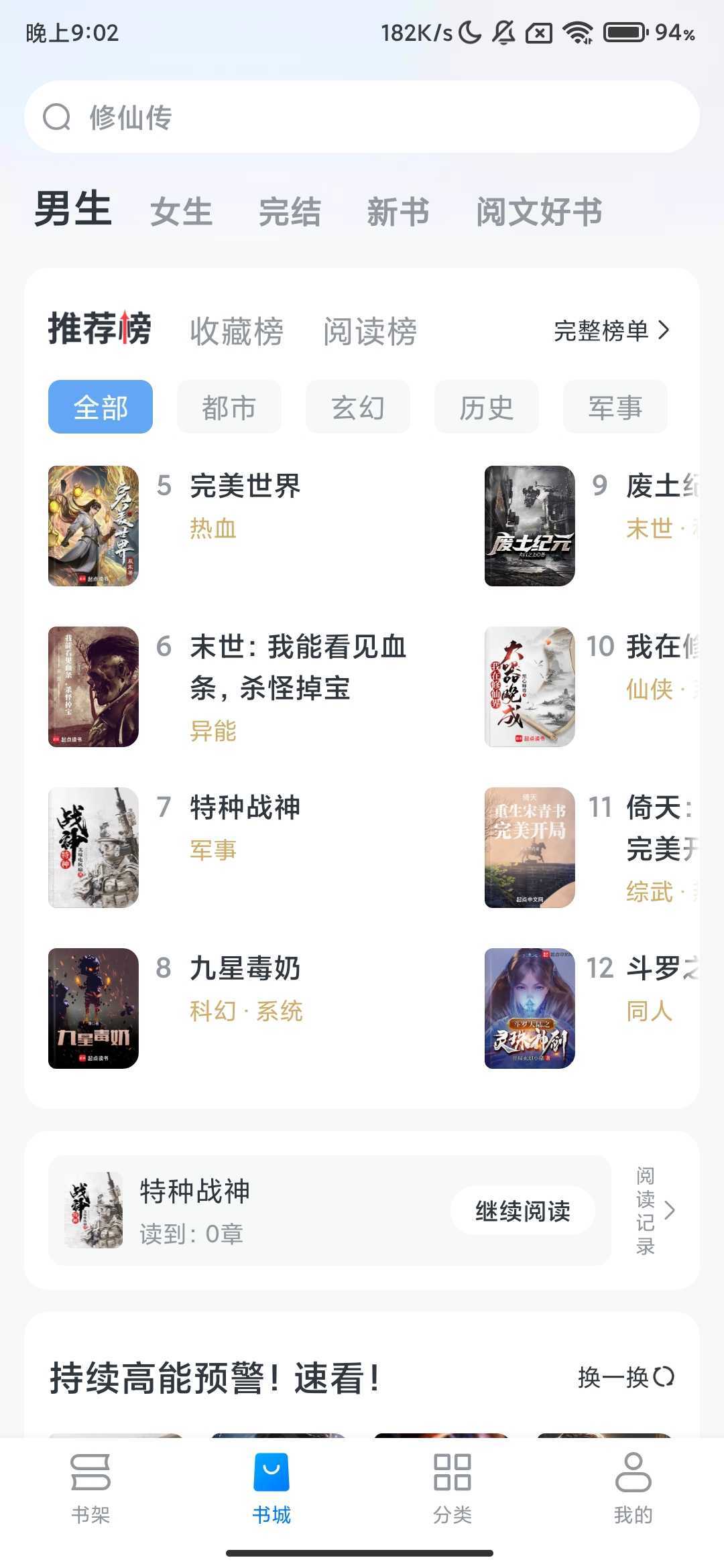Viewport: 724px width, 1568px height.
Task: Select the 军事 filter chip
Action: (x=615, y=407)
